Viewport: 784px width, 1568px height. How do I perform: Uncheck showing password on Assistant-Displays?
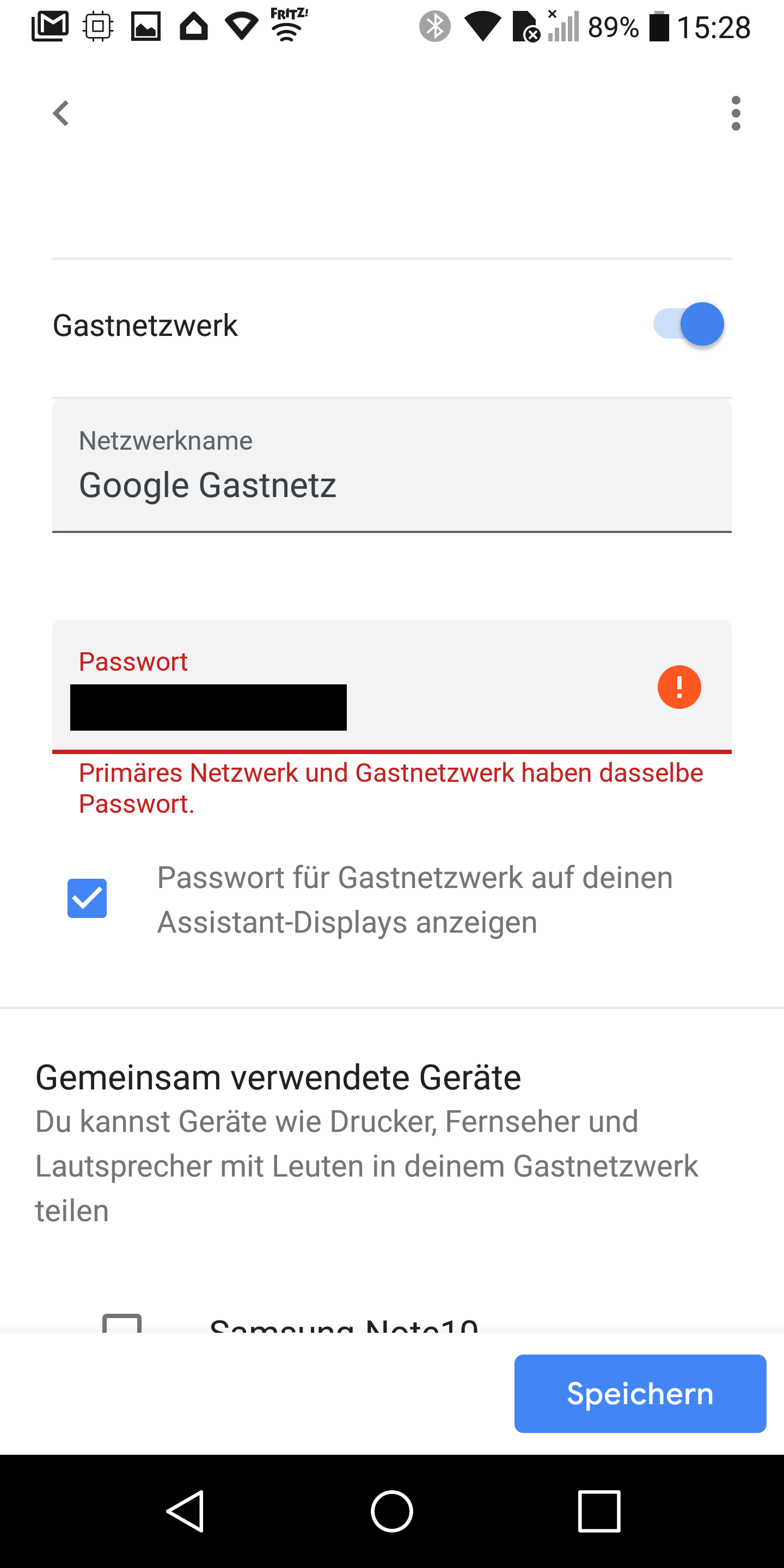click(x=87, y=898)
